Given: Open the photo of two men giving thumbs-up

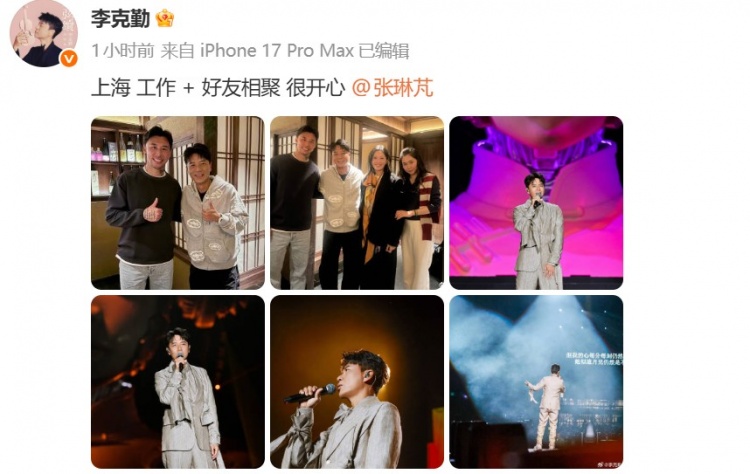Looking at the screenshot, I should point(178,203).
